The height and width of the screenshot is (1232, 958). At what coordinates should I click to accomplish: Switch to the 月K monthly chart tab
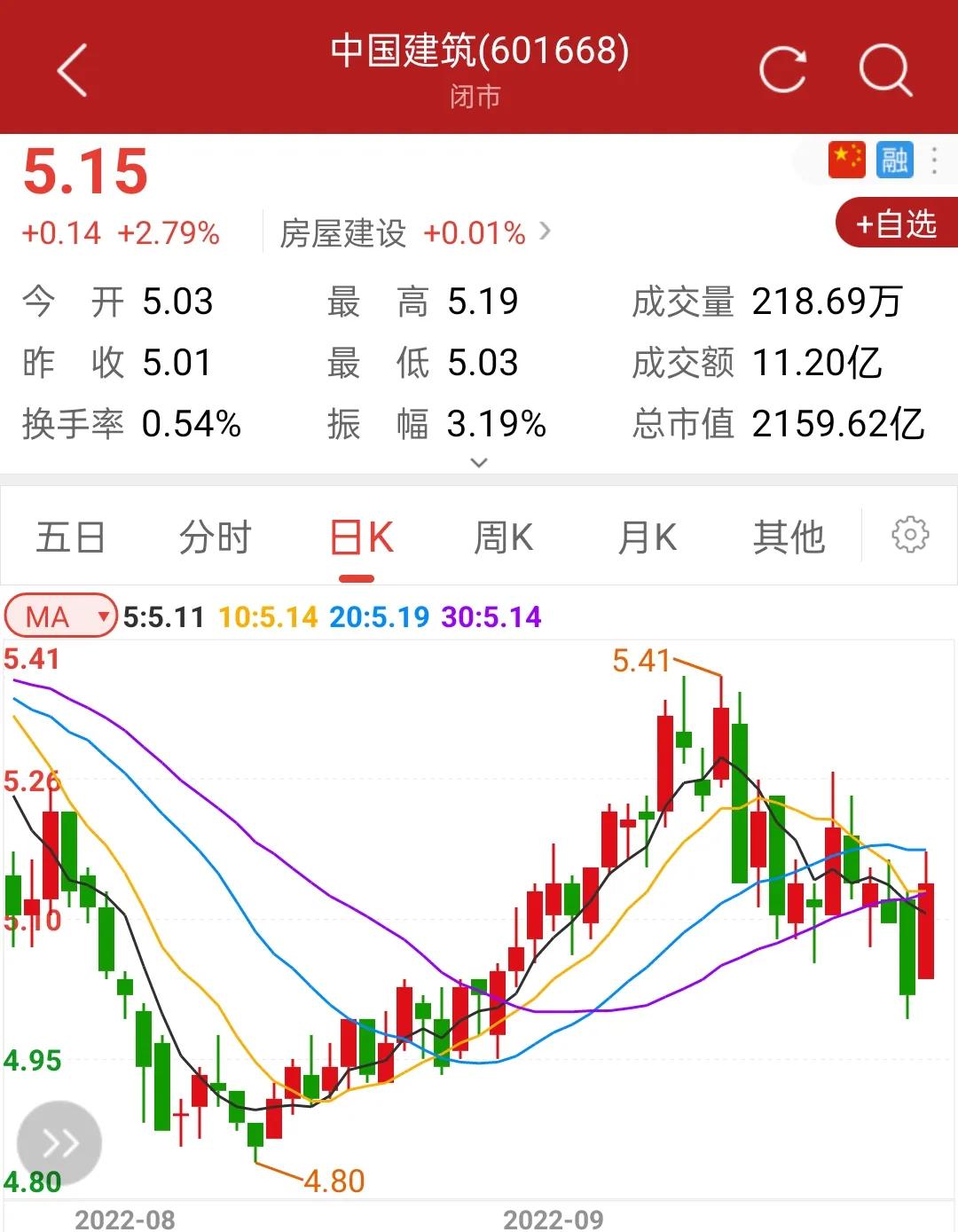pos(647,537)
